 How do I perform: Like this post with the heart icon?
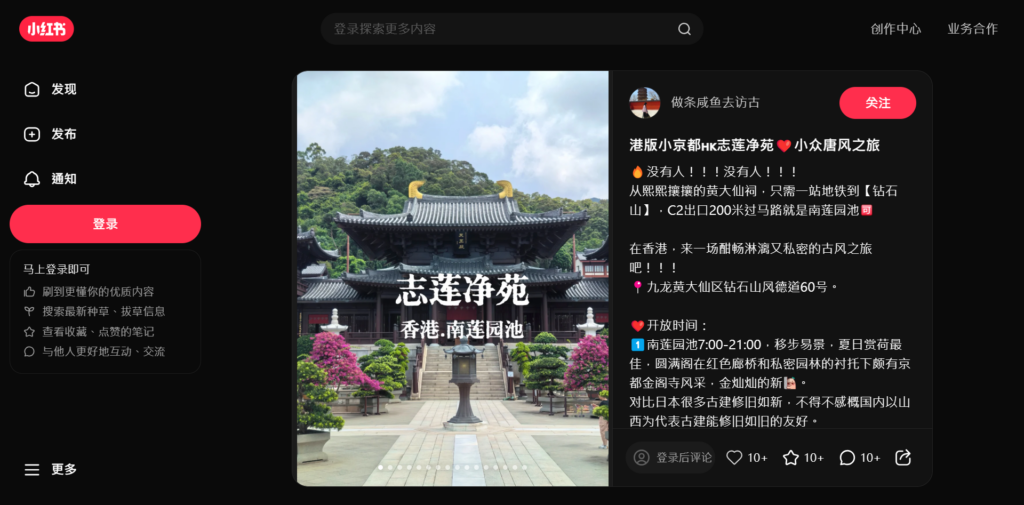pos(735,458)
